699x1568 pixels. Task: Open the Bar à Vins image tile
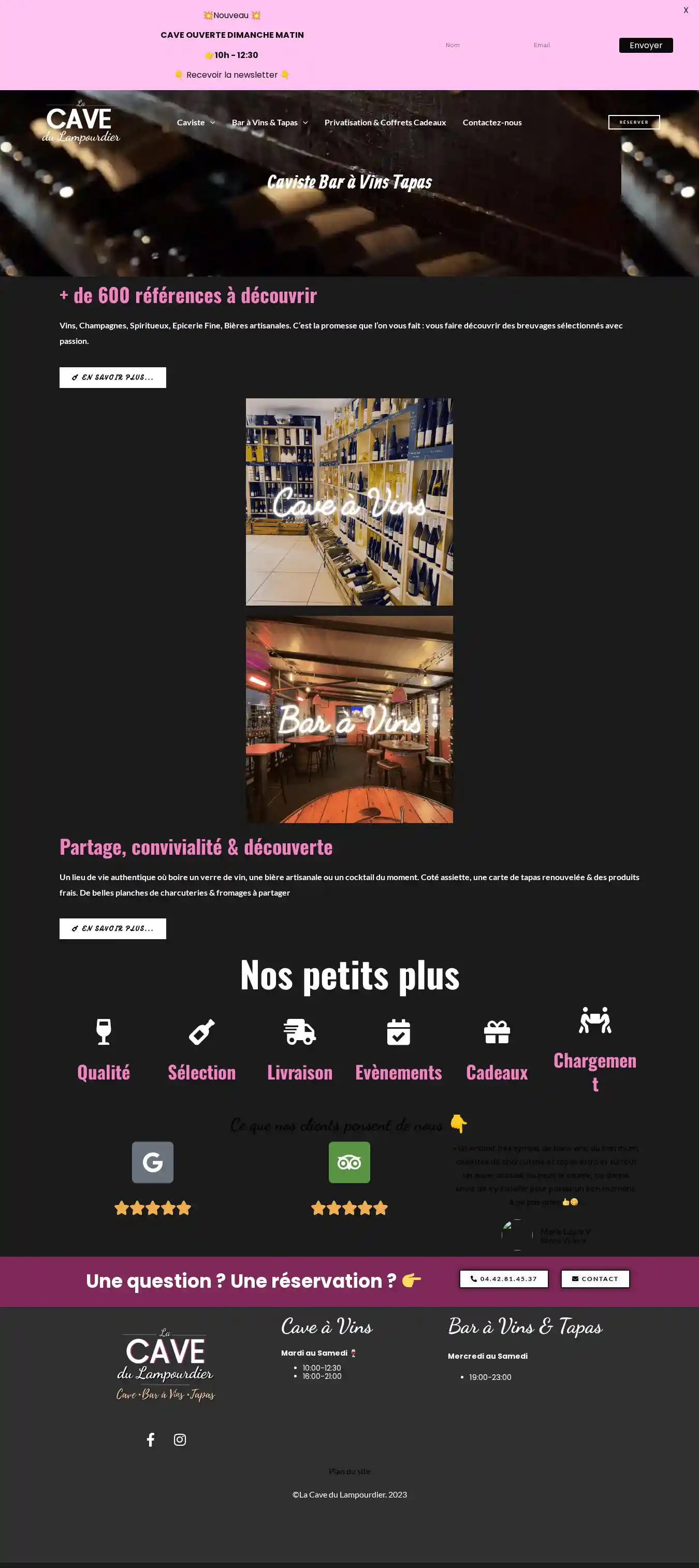[x=349, y=719]
